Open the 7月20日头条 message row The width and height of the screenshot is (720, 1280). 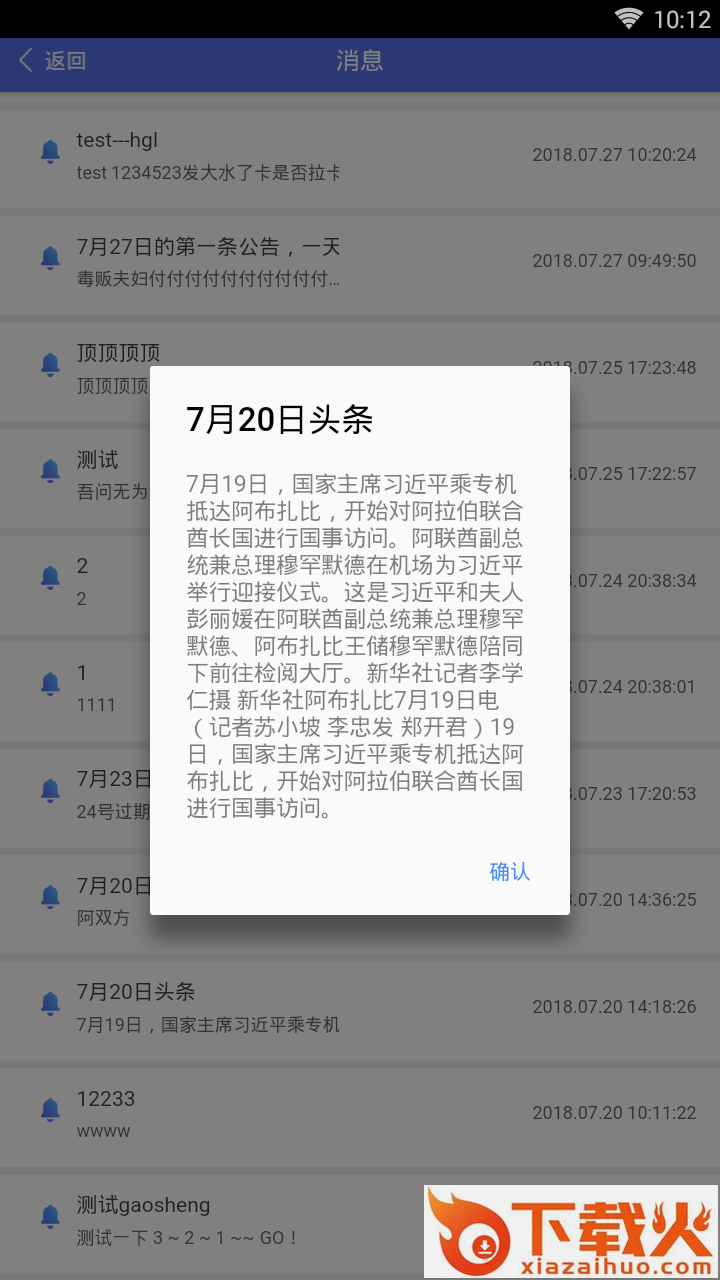coord(360,1007)
